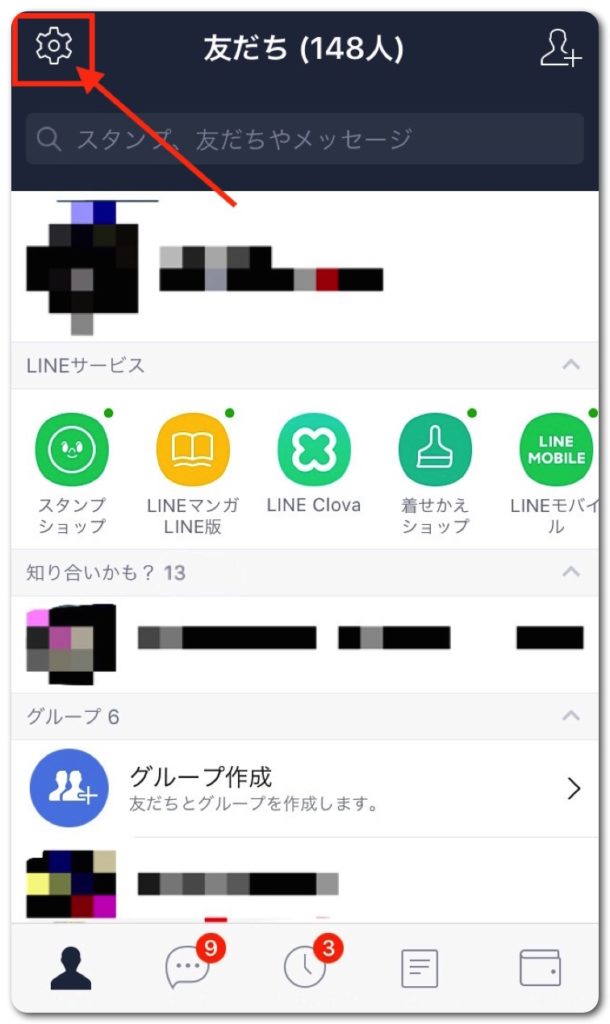The width and height of the screenshot is (610, 1024).
Task: Open スタンプショップ service
Action: point(71,450)
